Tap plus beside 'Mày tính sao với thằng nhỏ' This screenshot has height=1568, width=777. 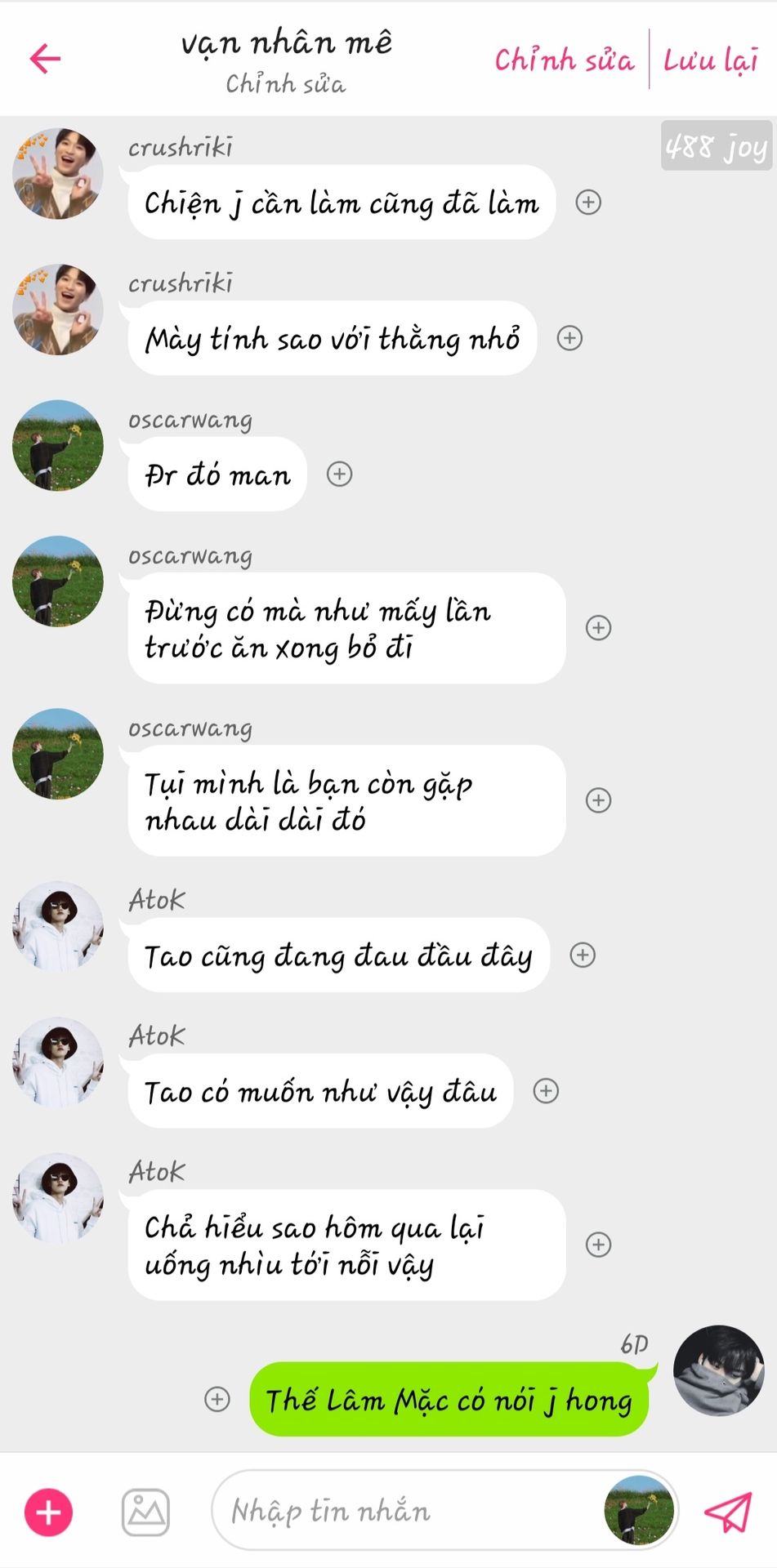pos(569,338)
